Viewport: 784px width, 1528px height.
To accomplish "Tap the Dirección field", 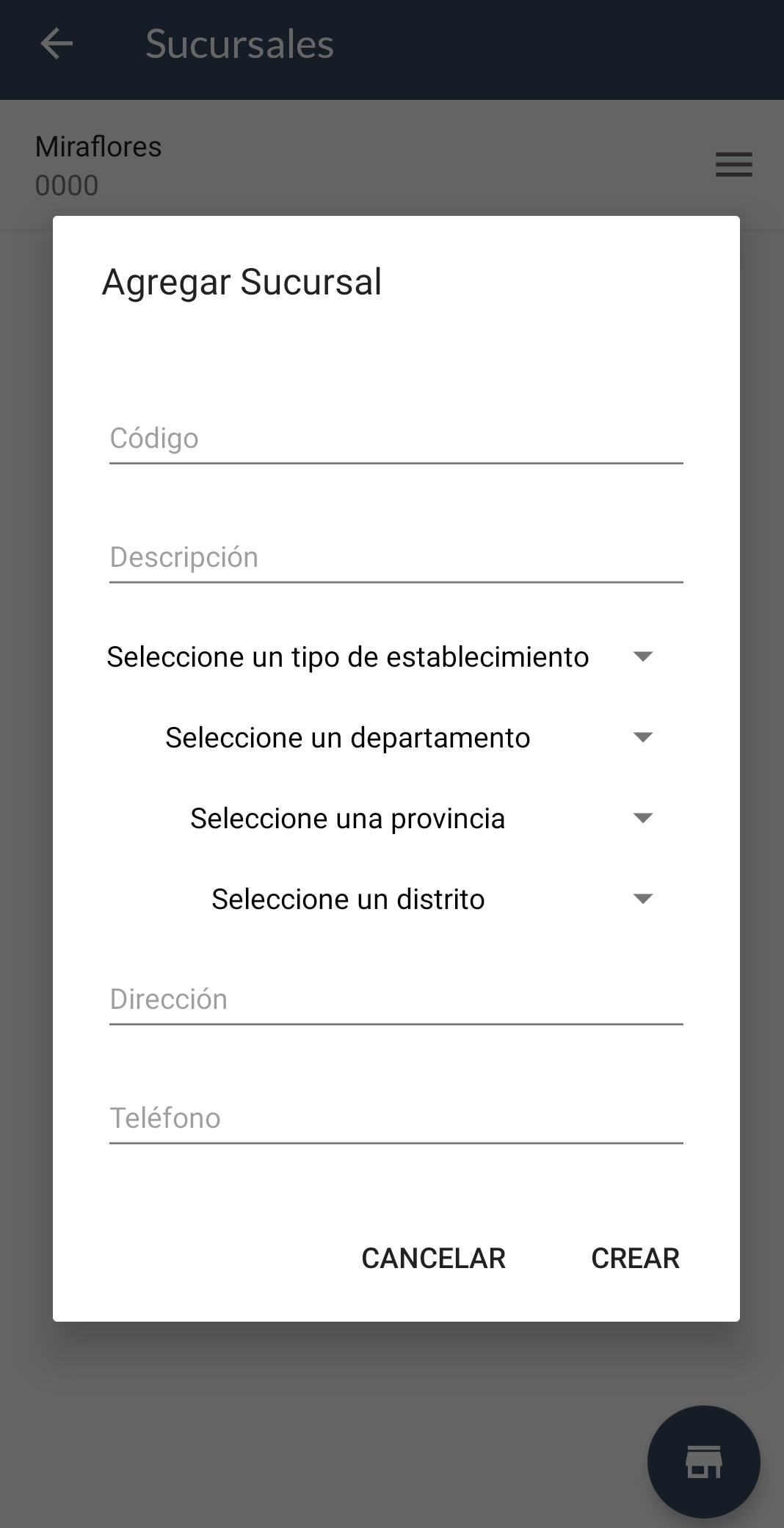I will 396,1000.
